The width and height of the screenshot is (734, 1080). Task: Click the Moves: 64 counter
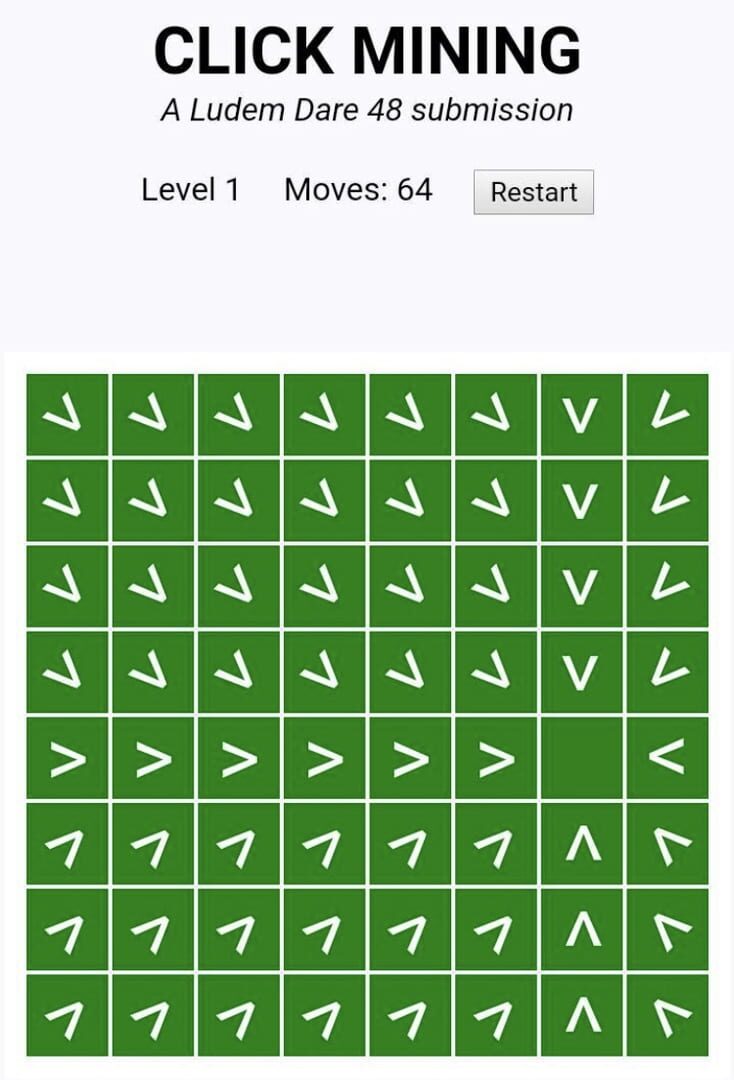point(358,190)
